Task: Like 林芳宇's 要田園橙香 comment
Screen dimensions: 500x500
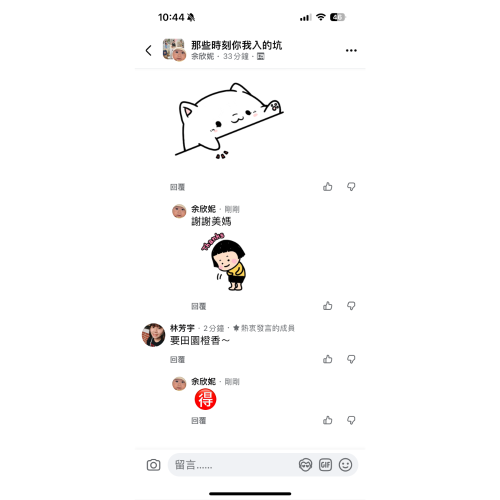Action: (328, 359)
